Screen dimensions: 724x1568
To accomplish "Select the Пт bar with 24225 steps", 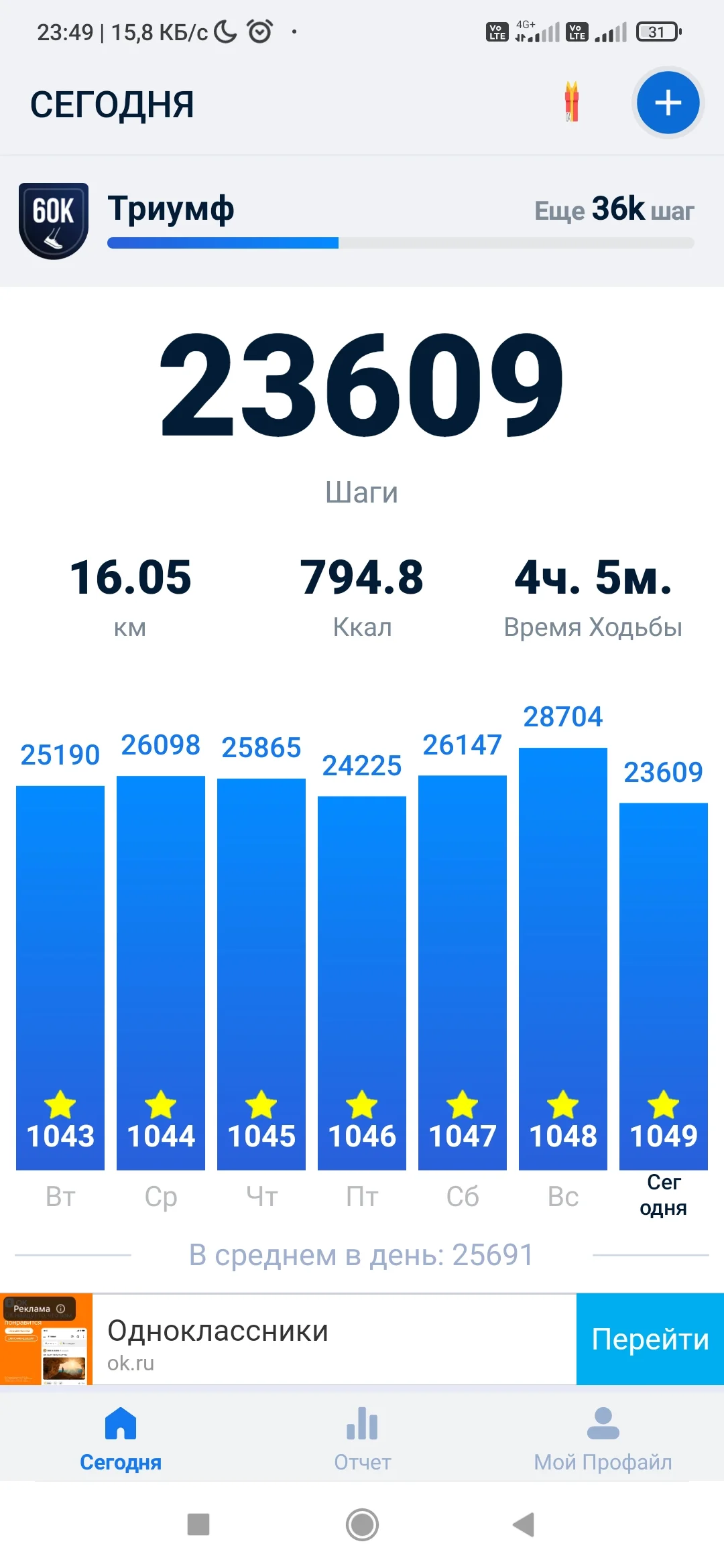I will coord(362,982).
